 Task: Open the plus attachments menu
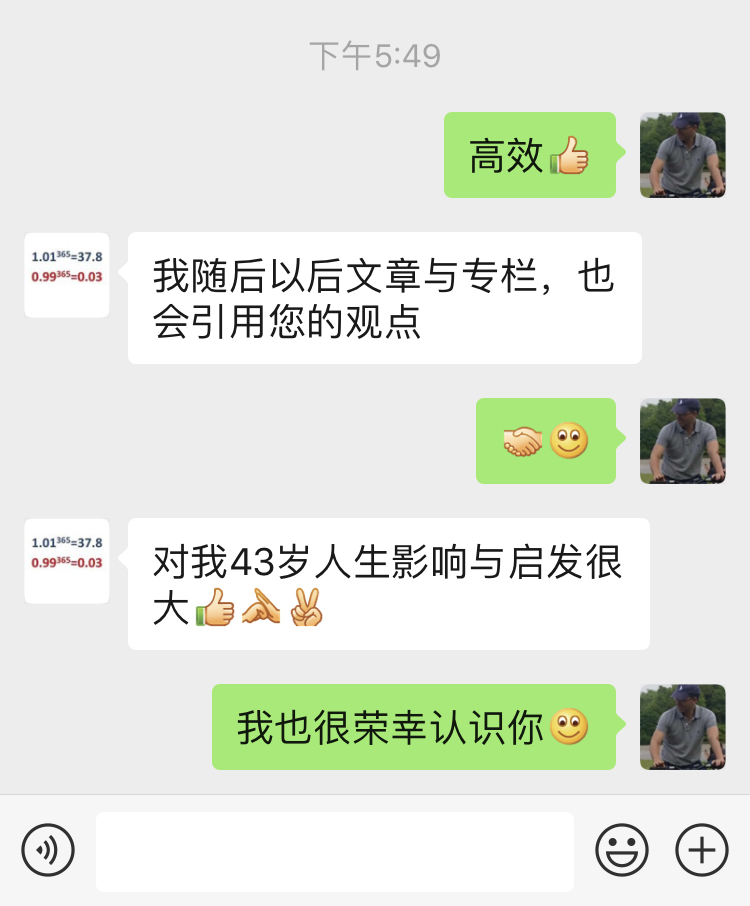pyautogui.click(x=702, y=850)
